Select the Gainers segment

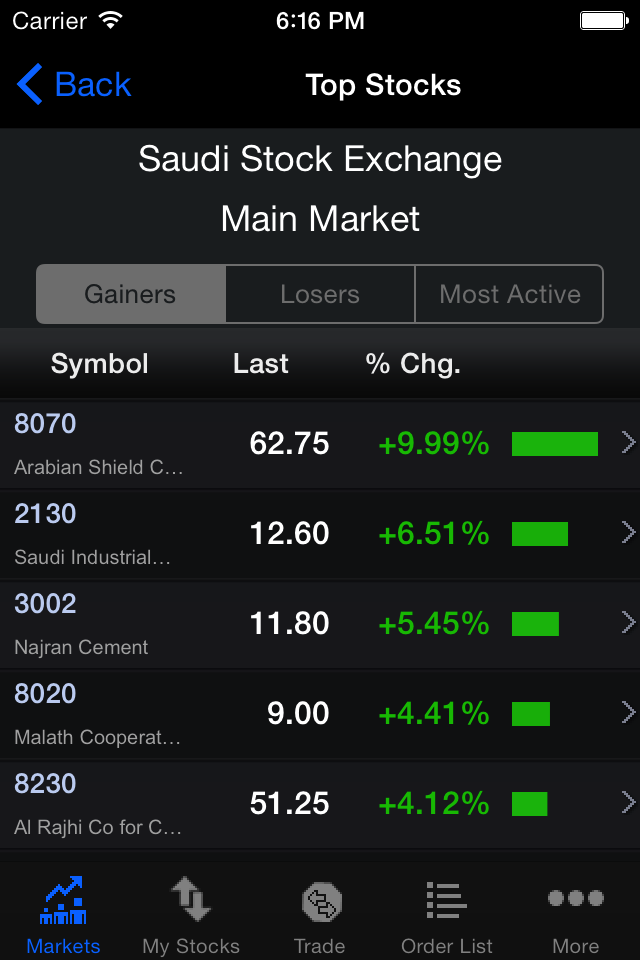[130, 294]
